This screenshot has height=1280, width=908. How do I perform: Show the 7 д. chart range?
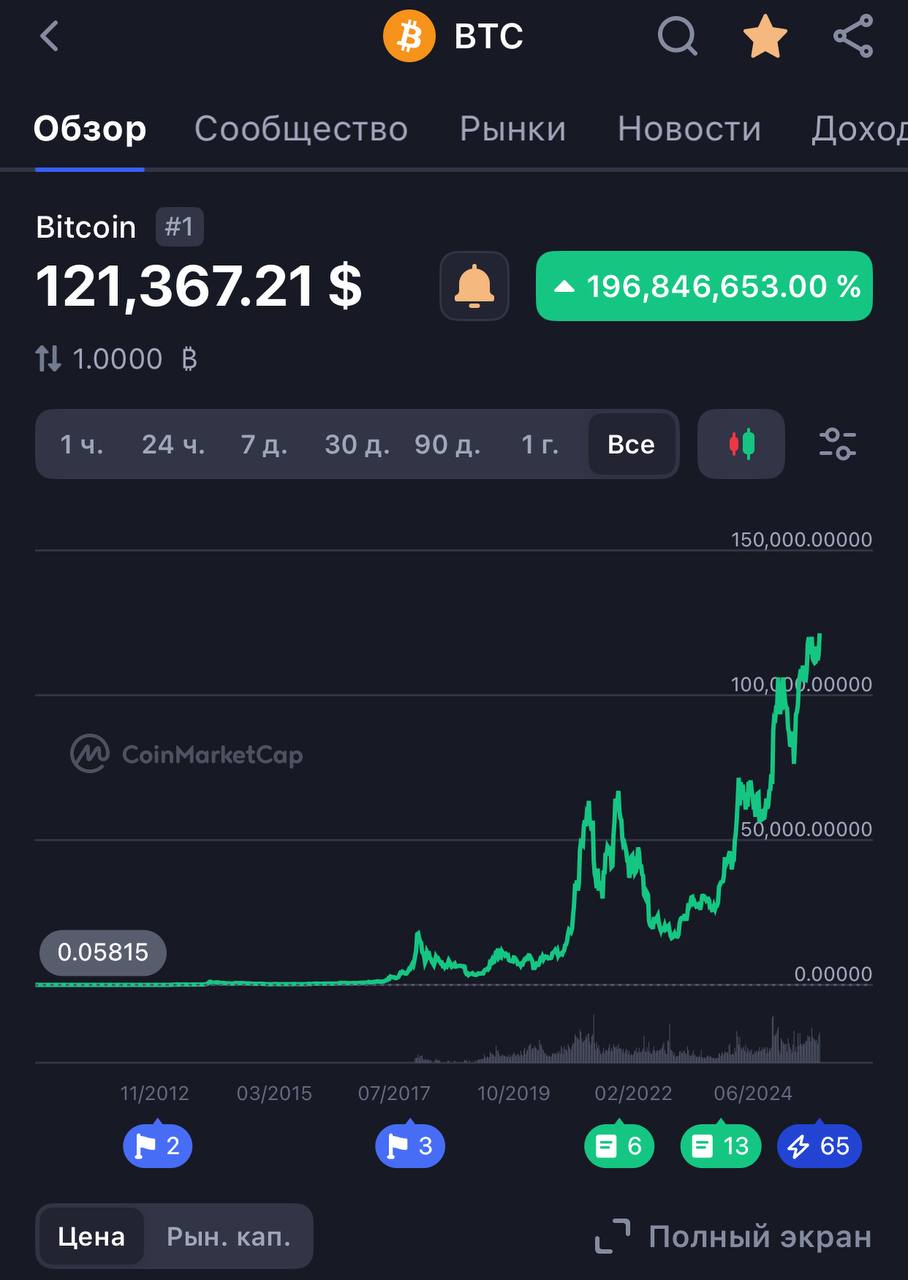(x=264, y=444)
